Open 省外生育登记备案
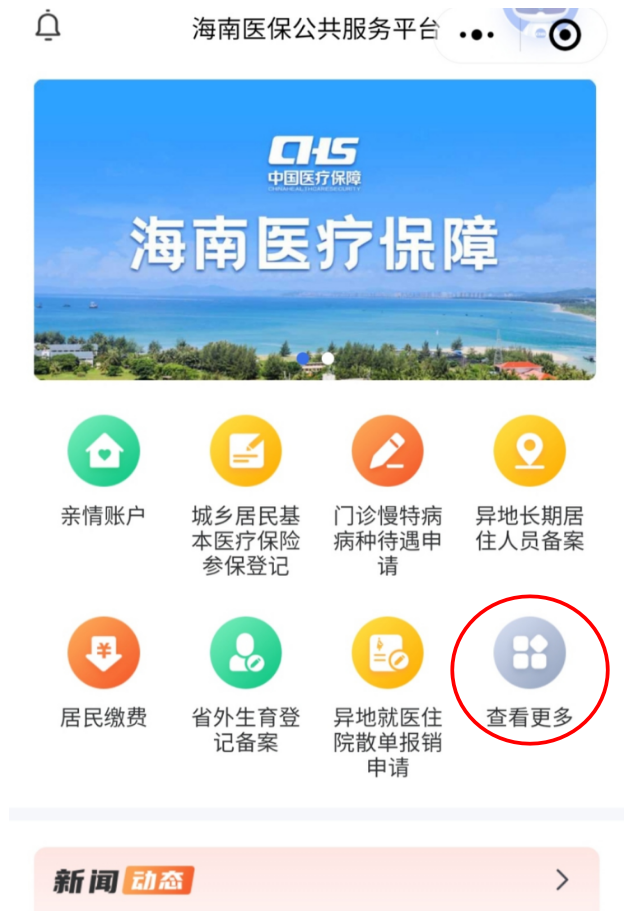 pos(245,654)
